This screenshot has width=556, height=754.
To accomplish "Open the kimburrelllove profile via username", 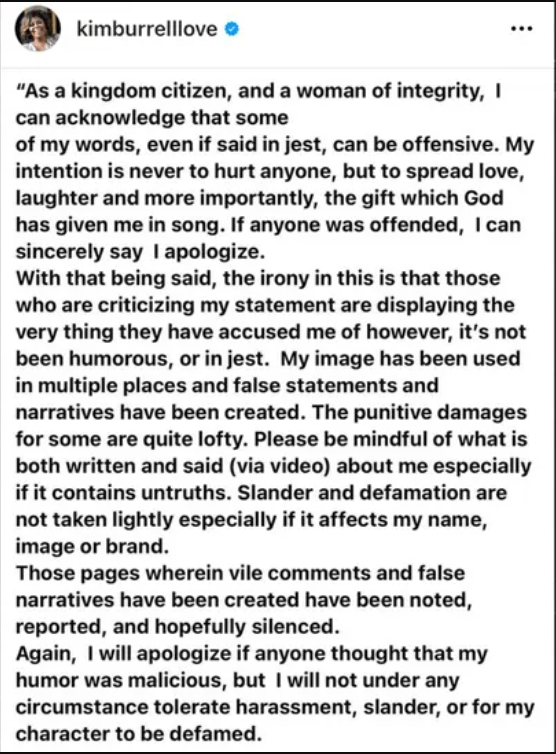I will point(147,29).
